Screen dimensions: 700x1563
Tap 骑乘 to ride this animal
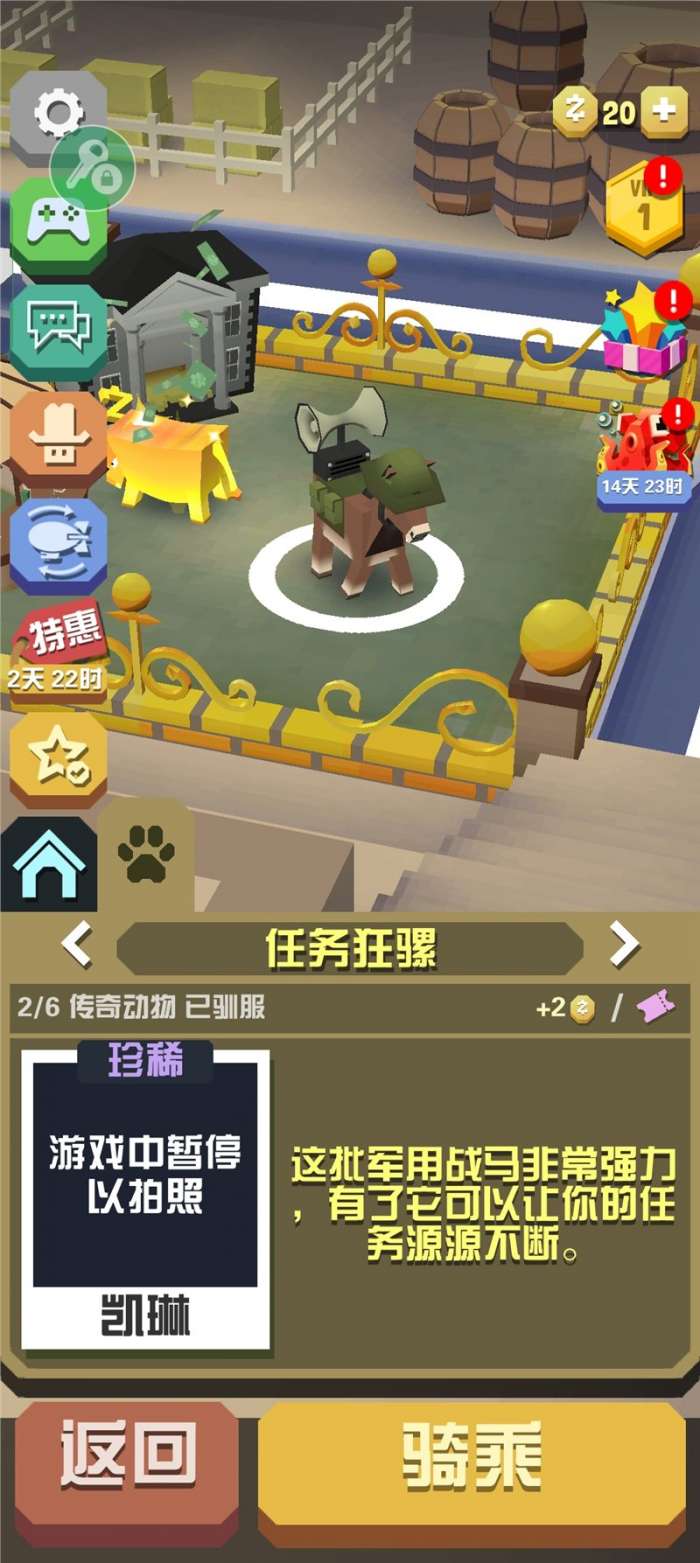471,1455
